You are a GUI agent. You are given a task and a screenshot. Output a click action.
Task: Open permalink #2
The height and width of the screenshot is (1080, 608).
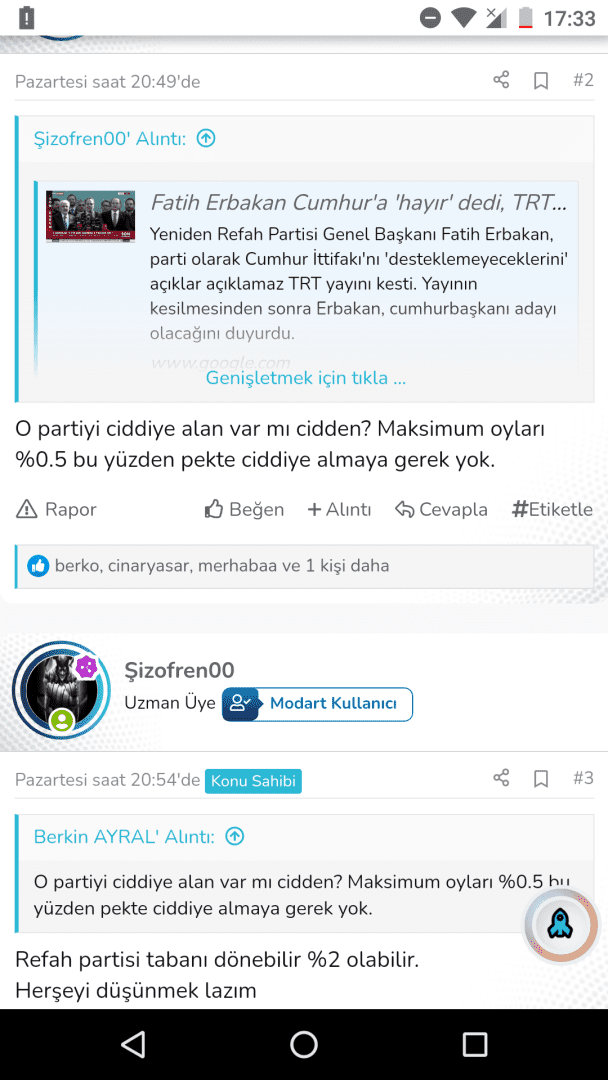point(583,80)
